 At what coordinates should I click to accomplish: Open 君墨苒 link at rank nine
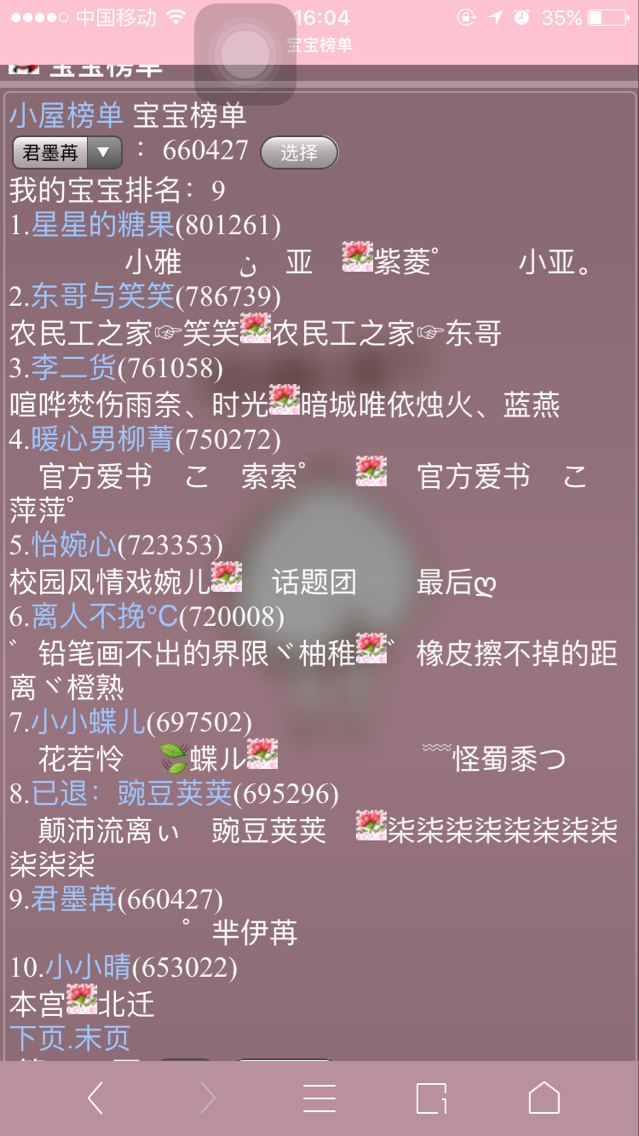[74, 899]
